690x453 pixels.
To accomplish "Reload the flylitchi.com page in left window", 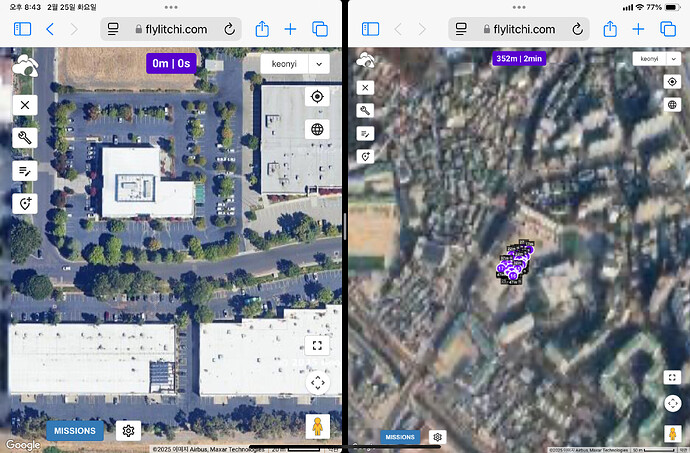I will (230, 29).
